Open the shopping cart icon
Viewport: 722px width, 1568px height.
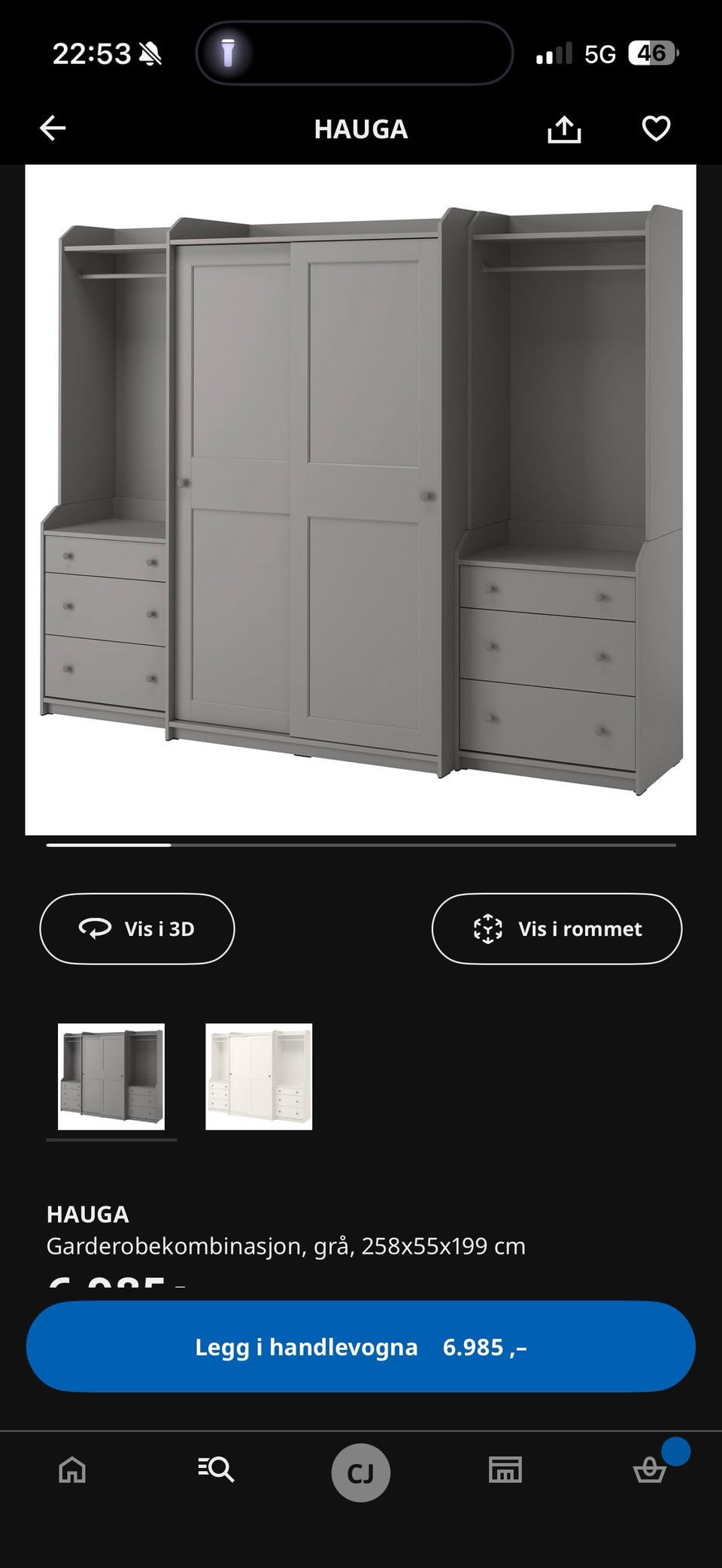point(650,1473)
